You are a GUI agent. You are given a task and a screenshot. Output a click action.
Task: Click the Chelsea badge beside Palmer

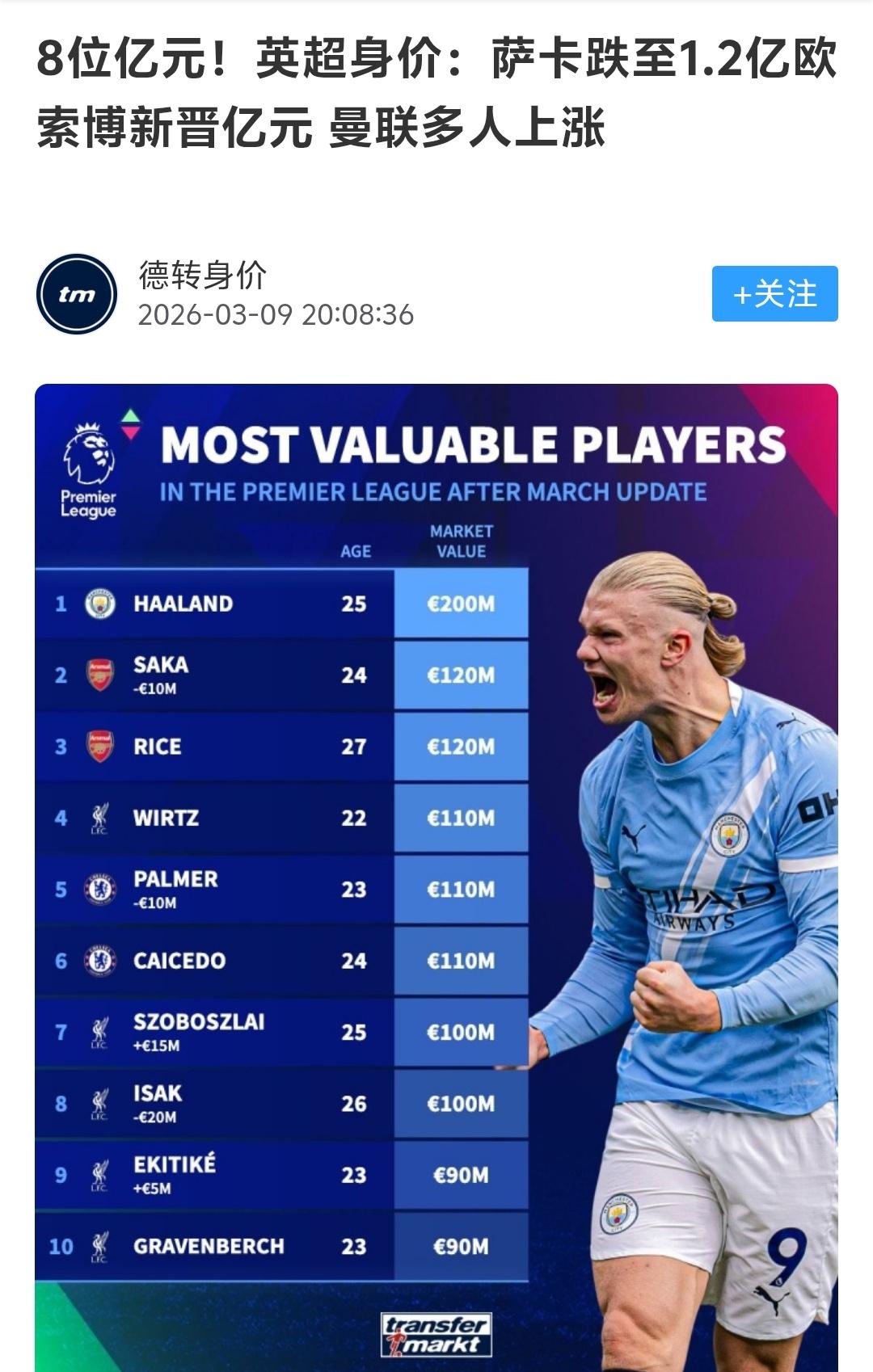(99, 889)
